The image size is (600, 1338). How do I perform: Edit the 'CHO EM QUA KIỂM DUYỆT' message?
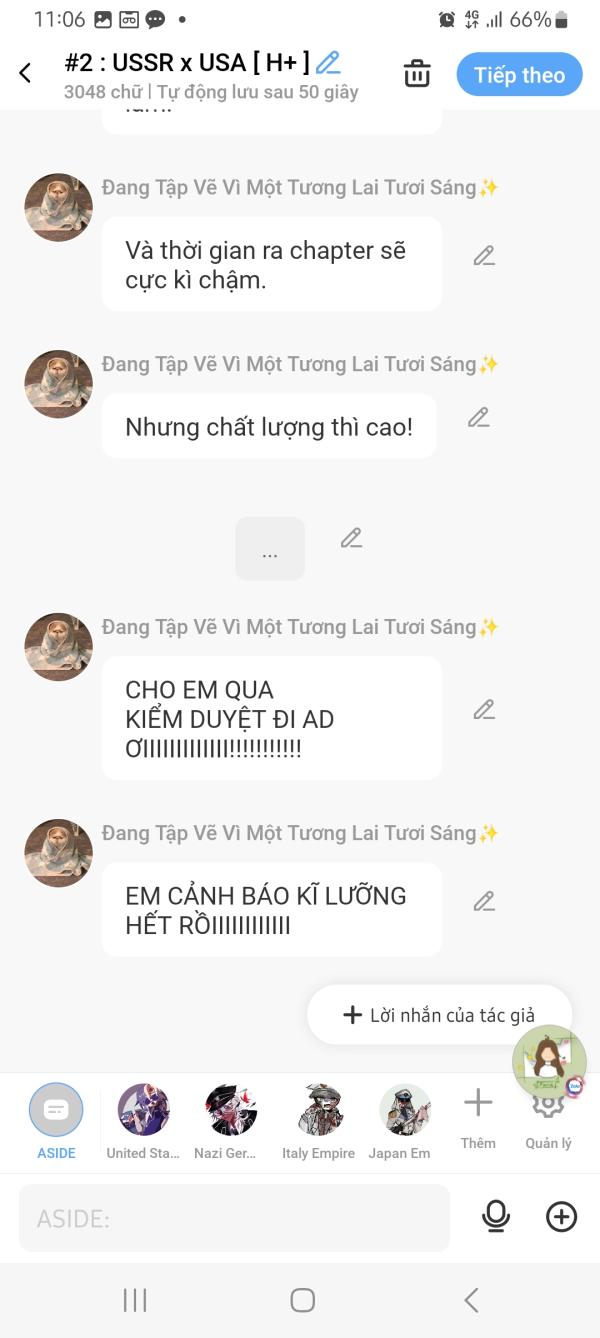tap(484, 710)
